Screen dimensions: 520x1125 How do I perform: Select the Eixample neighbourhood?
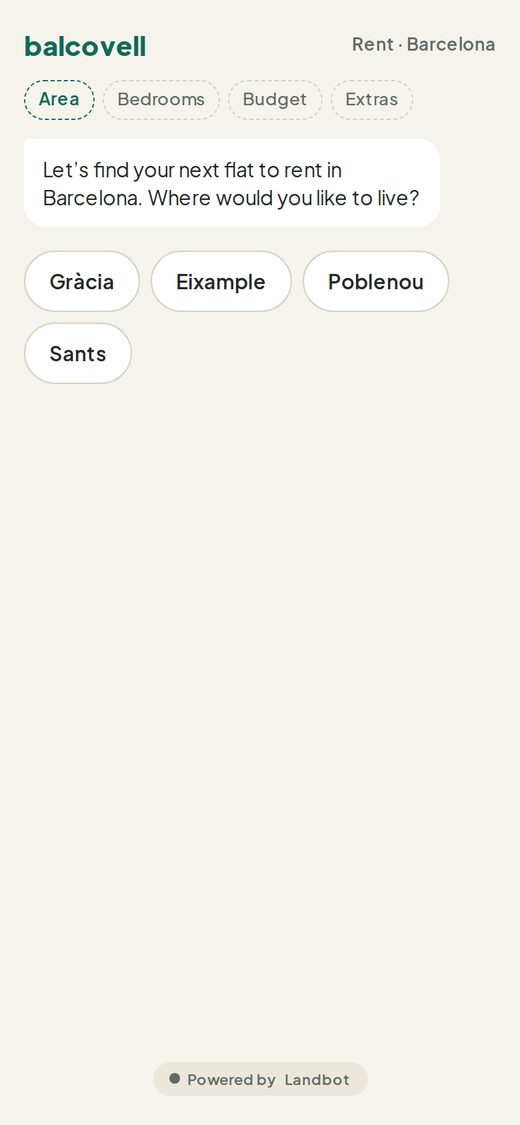(221, 281)
